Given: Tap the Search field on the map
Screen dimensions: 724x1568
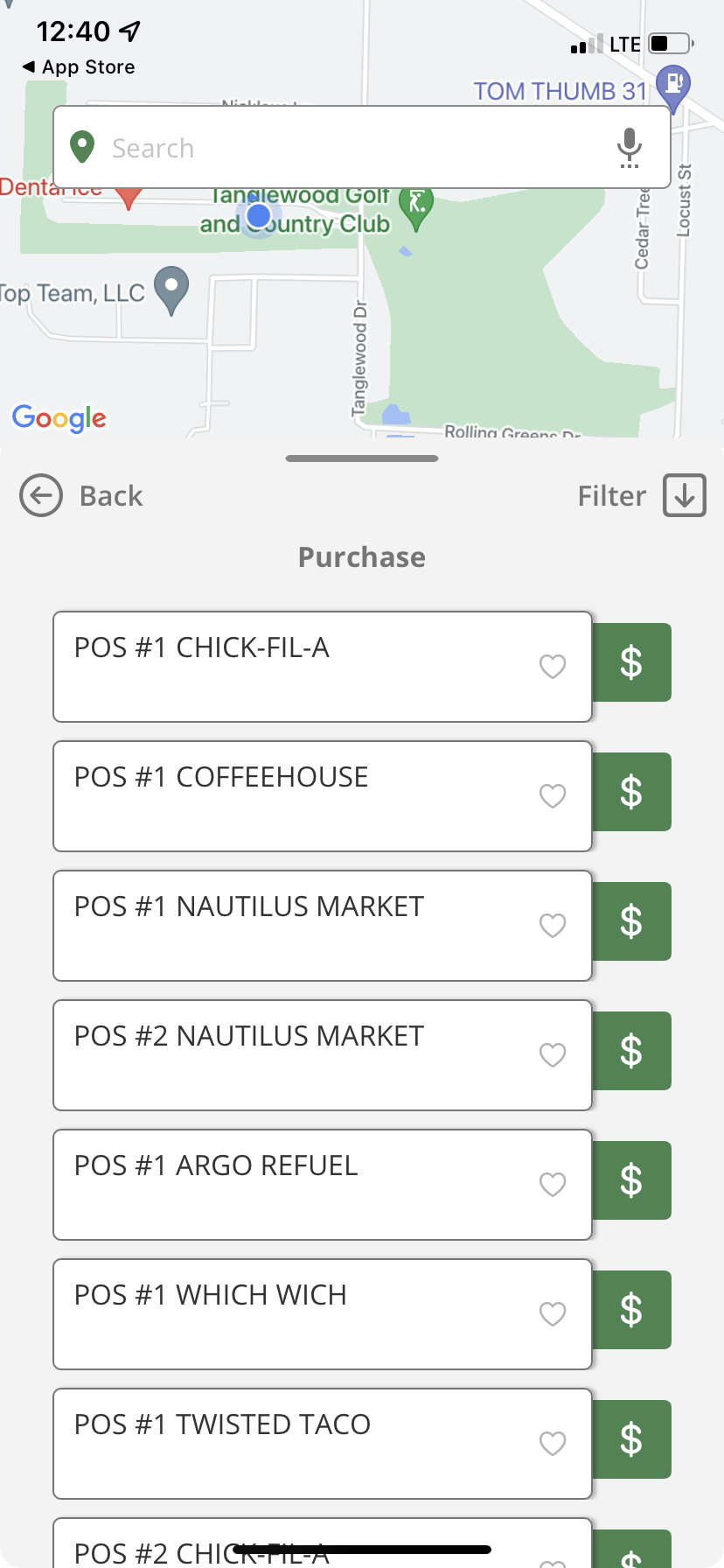Looking at the screenshot, I should 350,148.
